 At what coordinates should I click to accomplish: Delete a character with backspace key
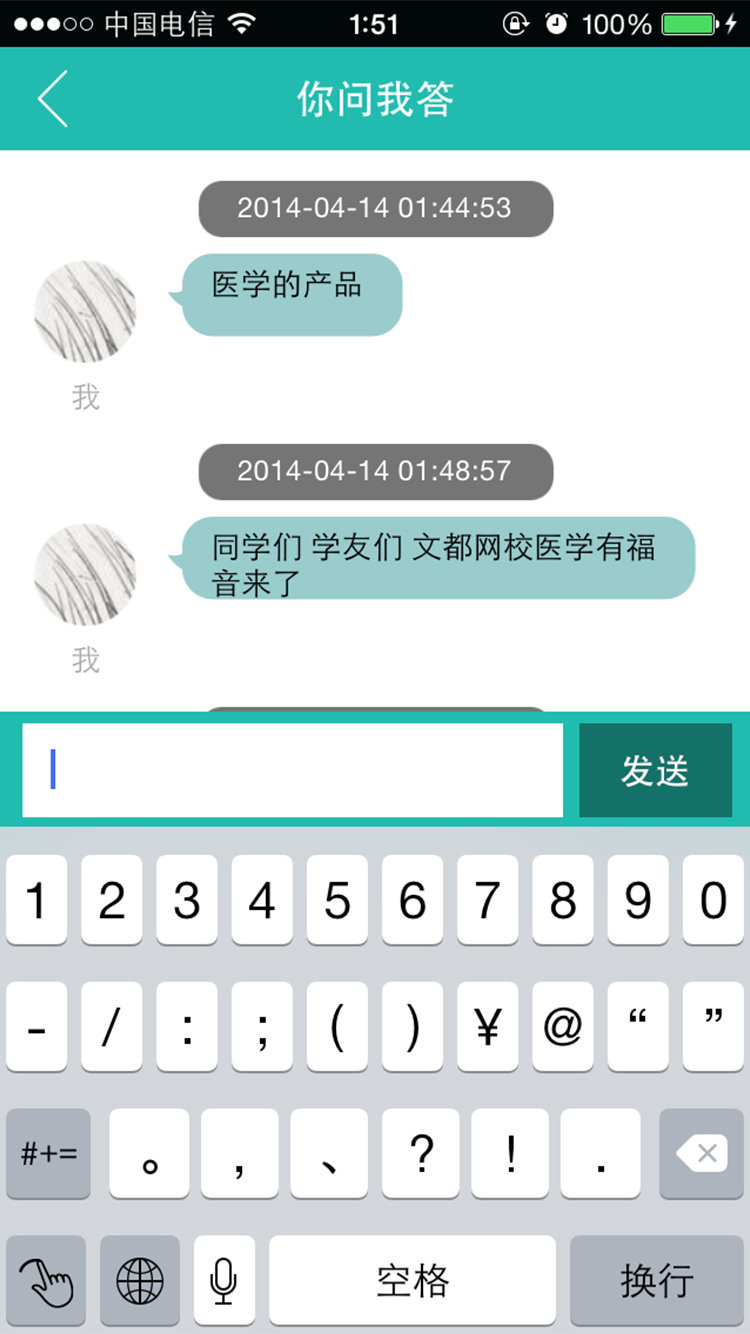701,1154
